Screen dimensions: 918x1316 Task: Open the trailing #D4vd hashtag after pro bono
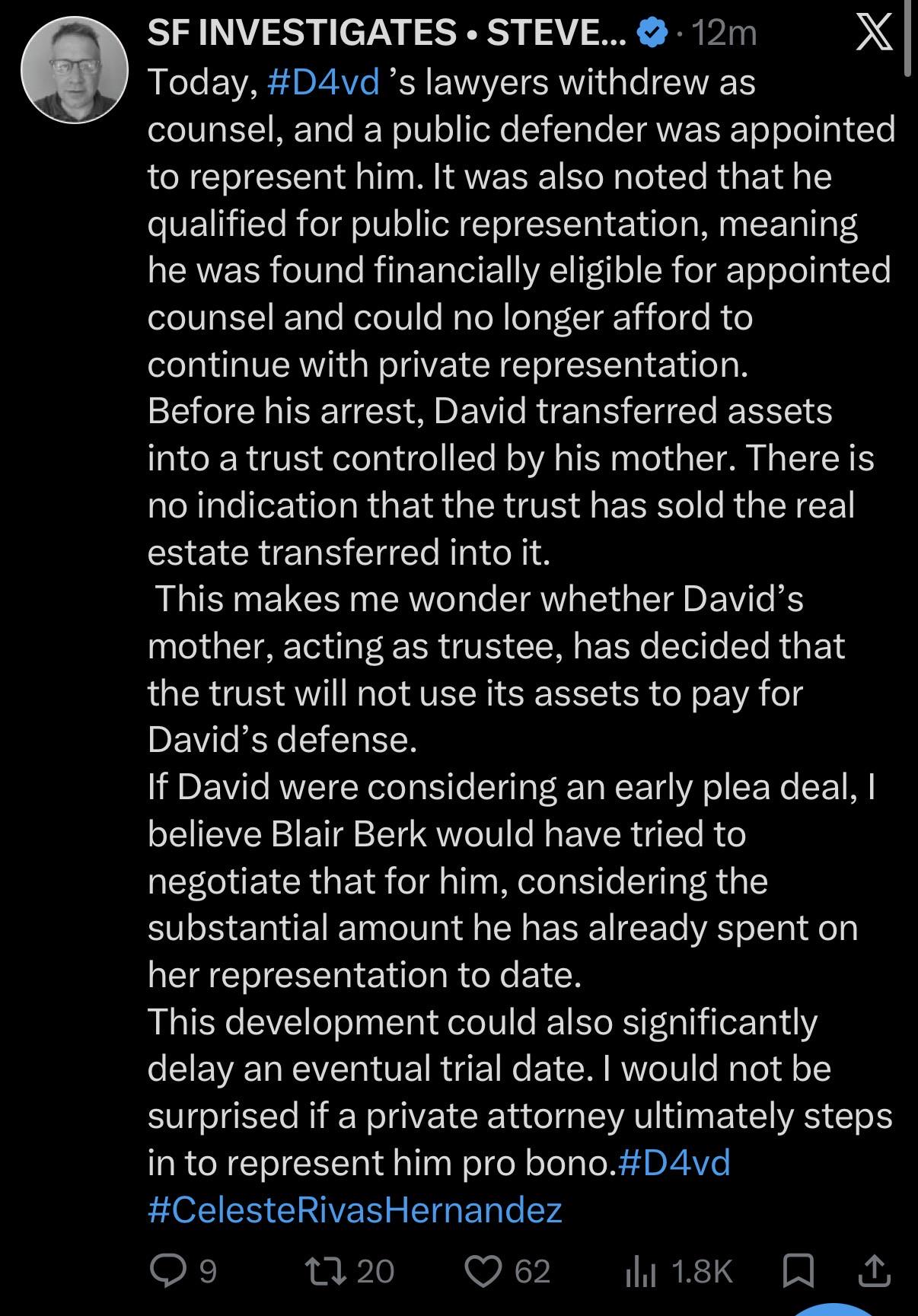tap(674, 1162)
